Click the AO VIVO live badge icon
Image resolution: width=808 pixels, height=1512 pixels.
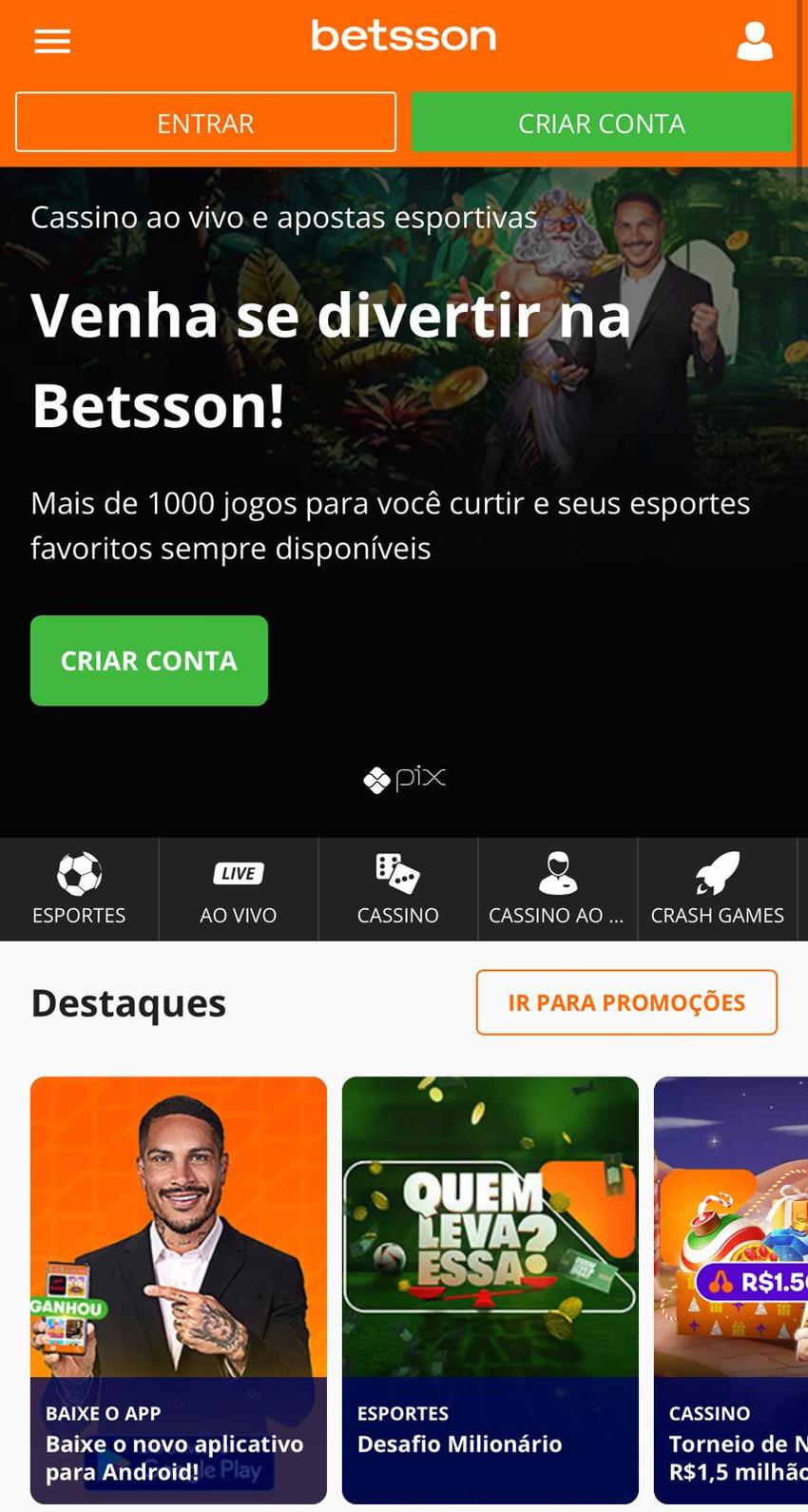pos(237,872)
